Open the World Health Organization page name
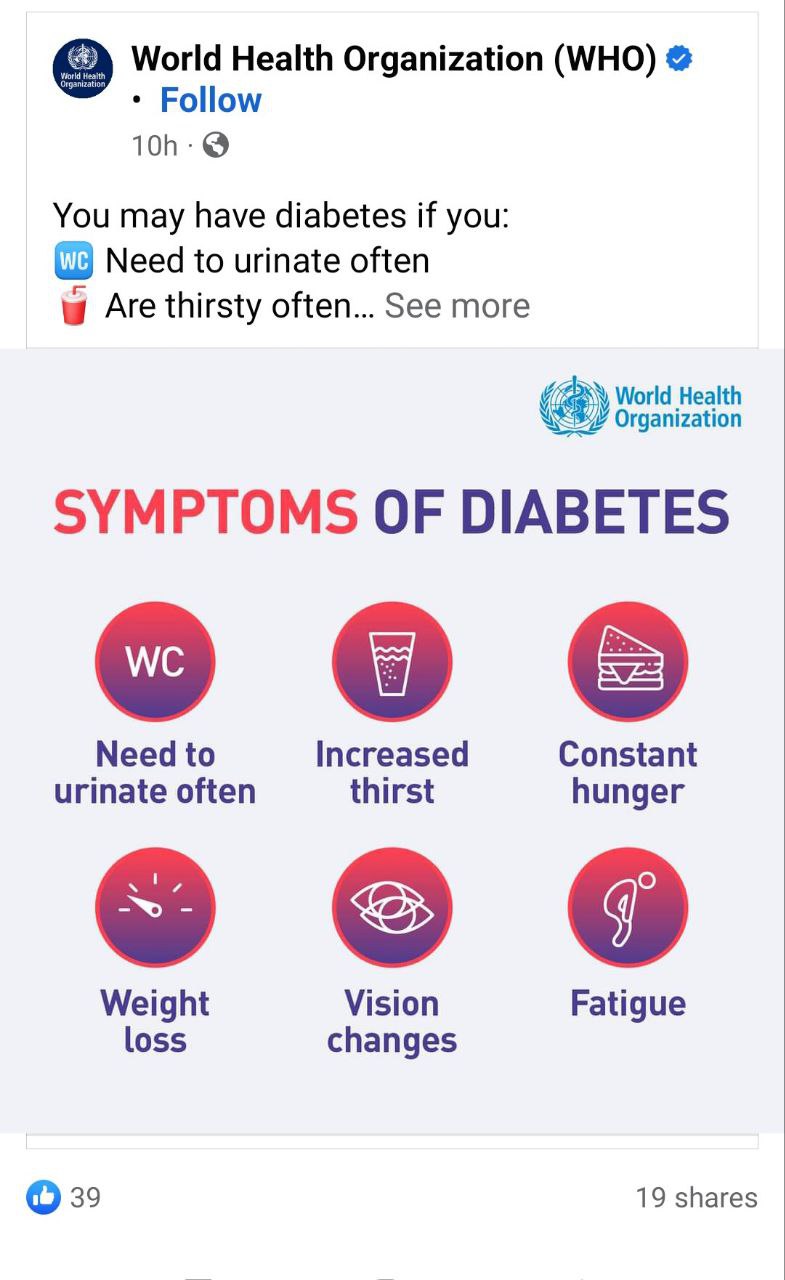 click(395, 60)
